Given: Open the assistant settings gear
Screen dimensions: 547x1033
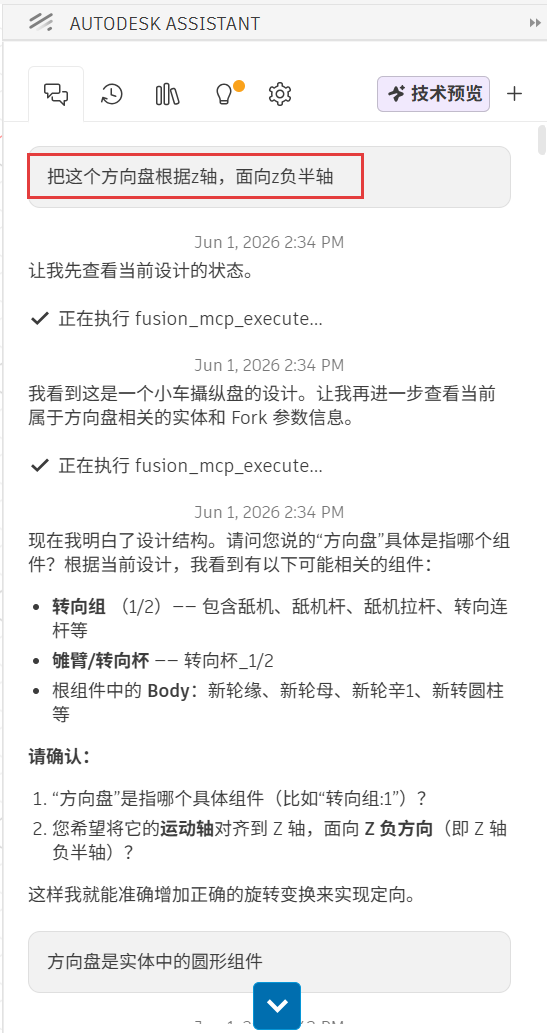Looking at the screenshot, I should tap(280, 94).
